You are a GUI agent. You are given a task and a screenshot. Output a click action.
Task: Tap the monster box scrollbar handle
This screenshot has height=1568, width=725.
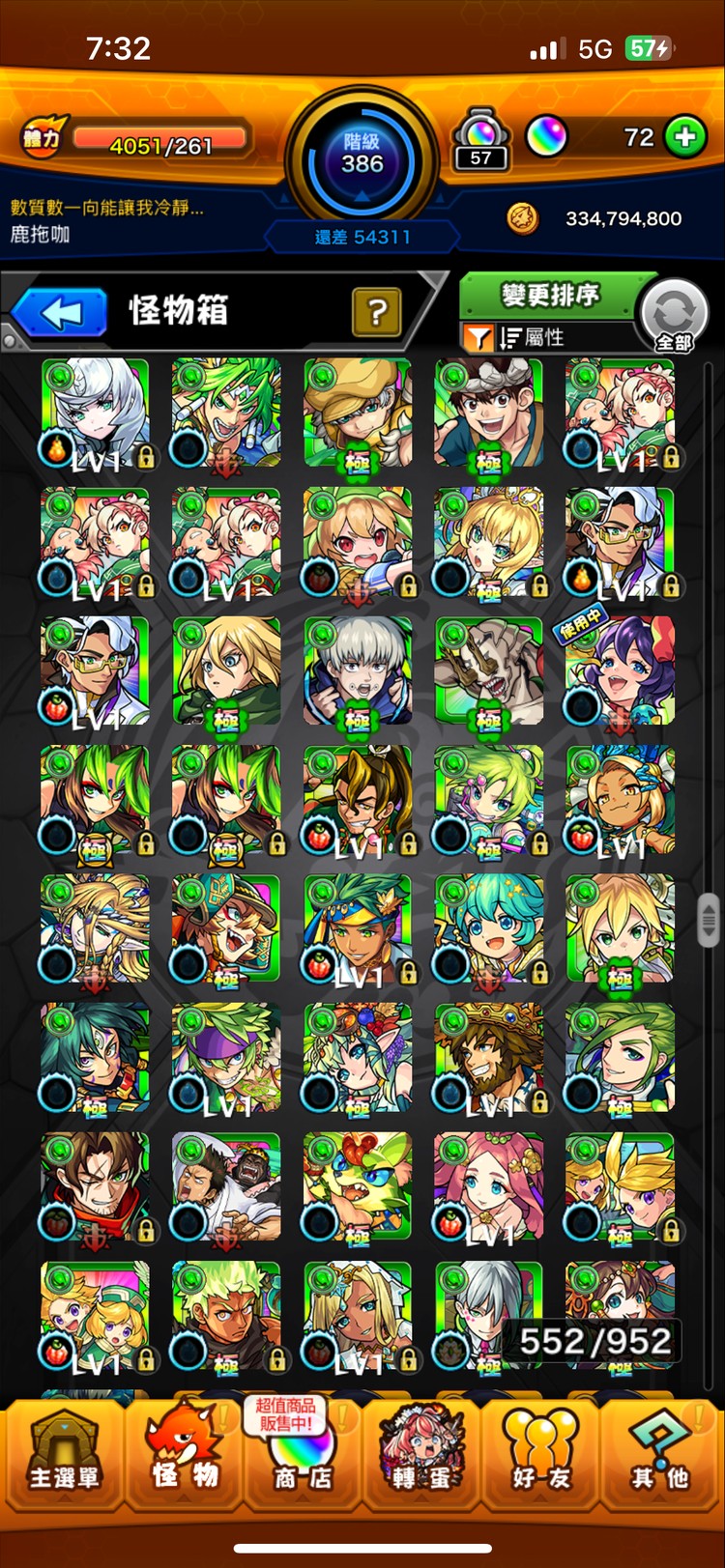pos(709,919)
